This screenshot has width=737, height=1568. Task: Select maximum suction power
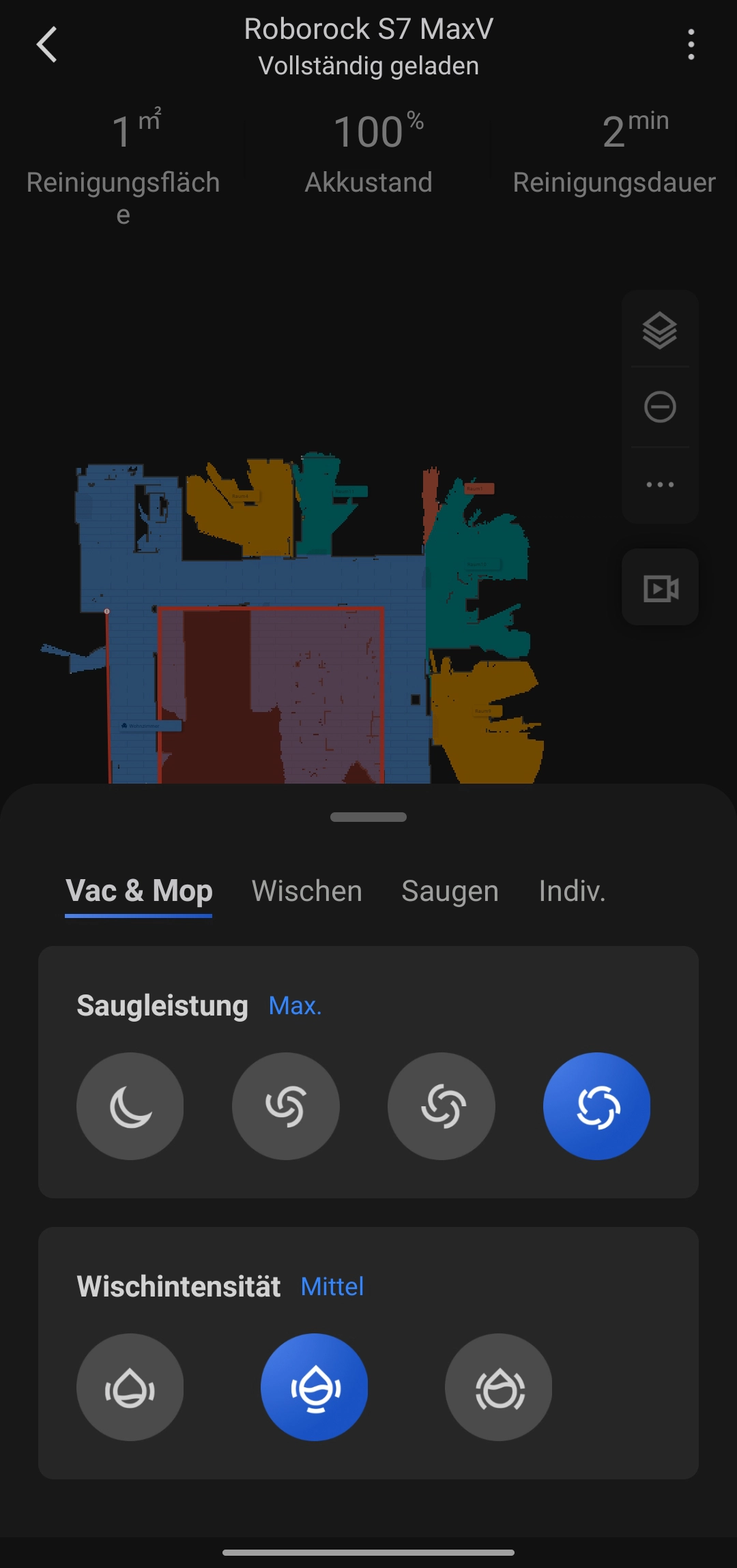[597, 1106]
